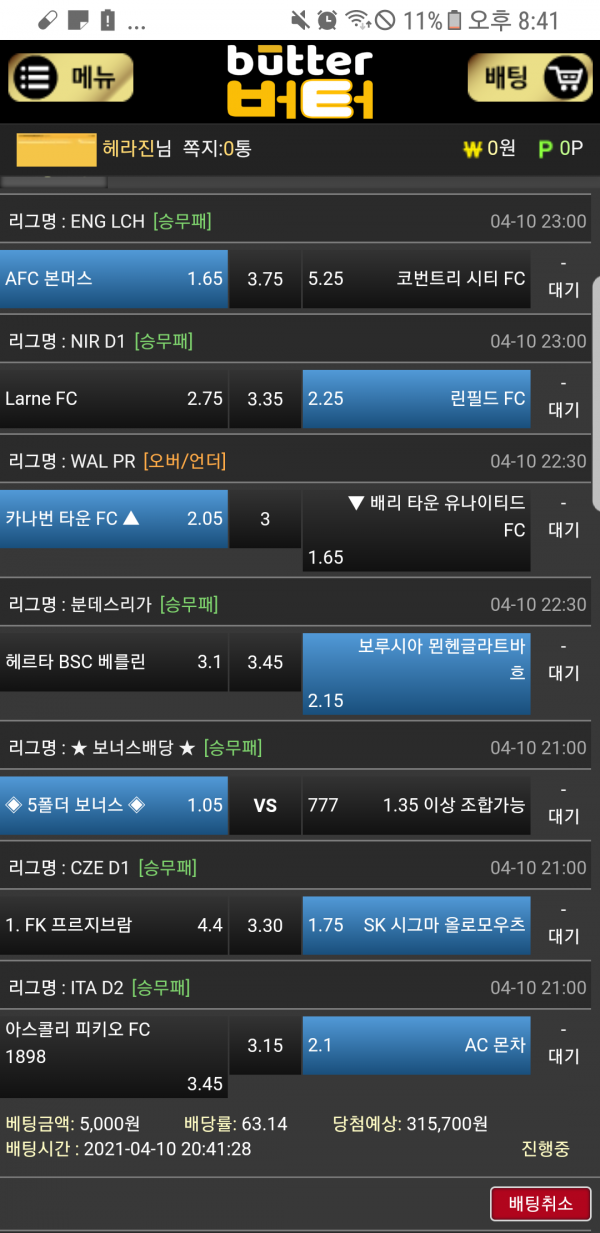
Task: Select SK 시그마 올로모우츠 1.75 odds
Action: (x=416, y=925)
